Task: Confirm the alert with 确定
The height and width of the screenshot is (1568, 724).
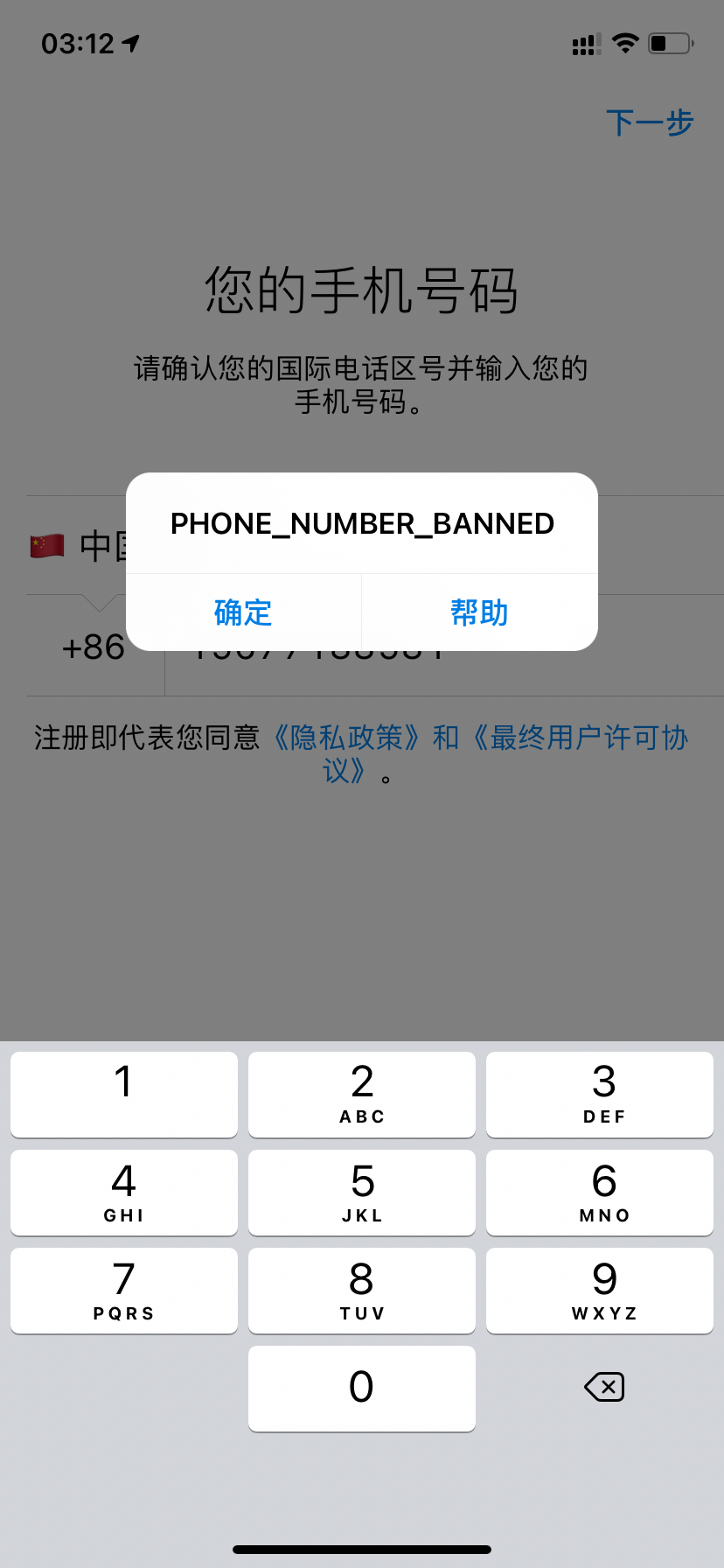Action: coord(243,612)
